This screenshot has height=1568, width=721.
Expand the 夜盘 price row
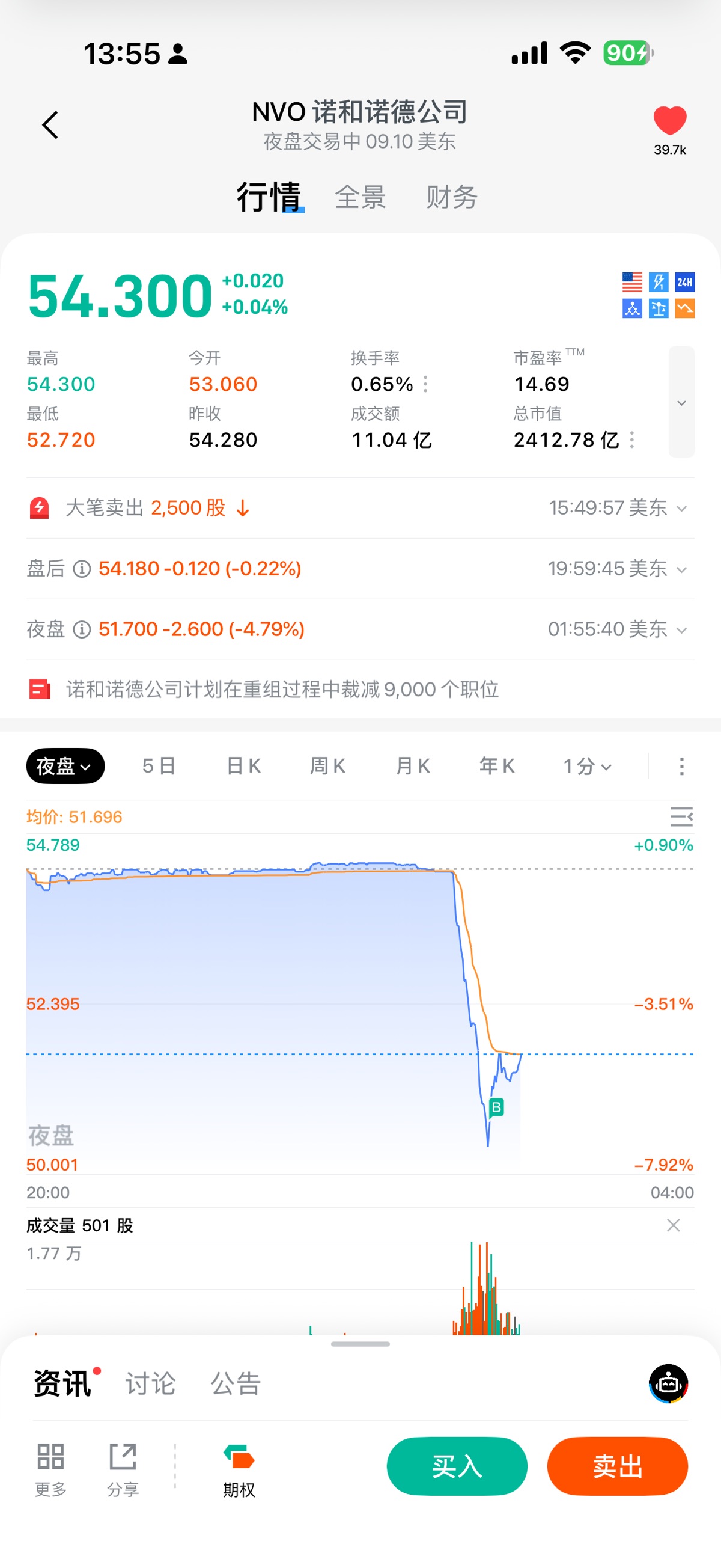click(681, 630)
